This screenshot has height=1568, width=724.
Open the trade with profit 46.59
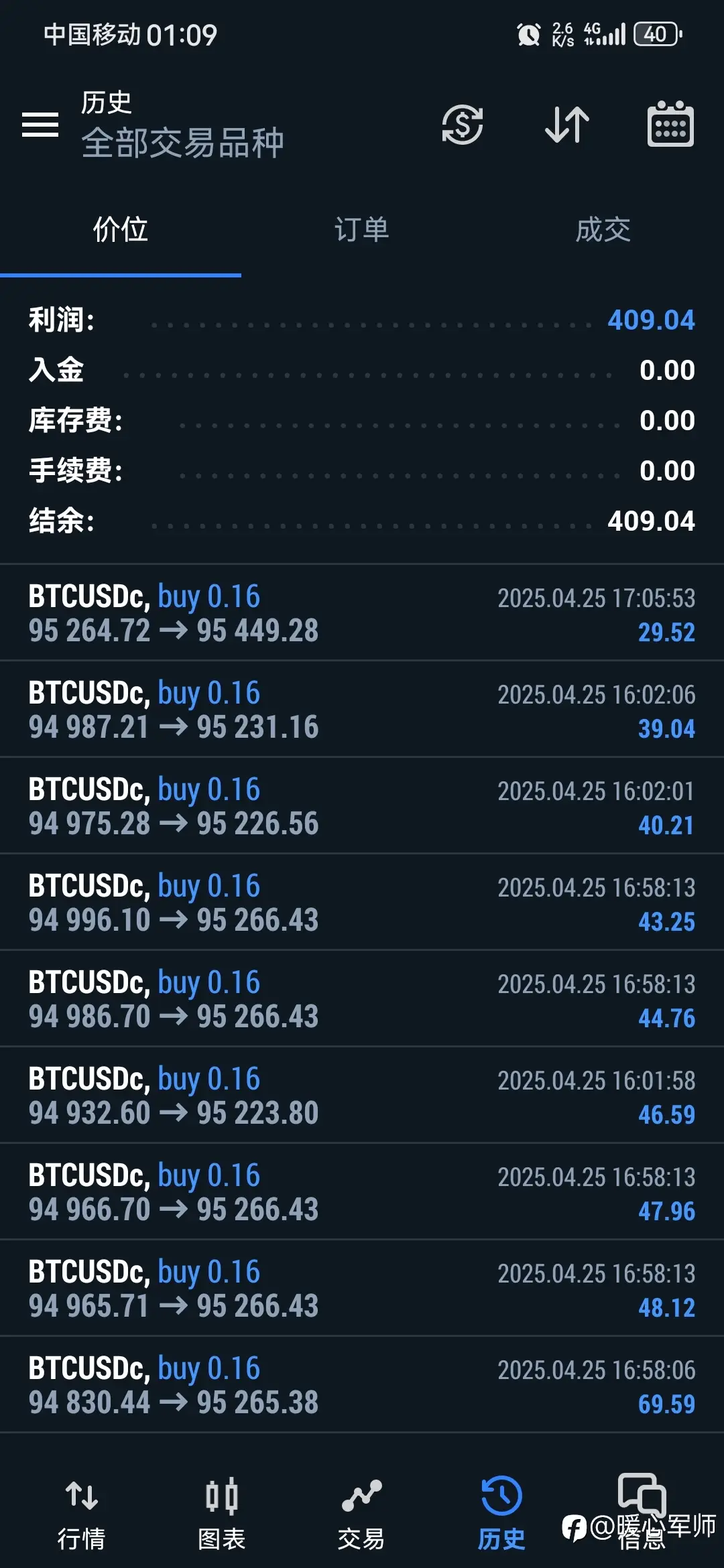tap(362, 1096)
